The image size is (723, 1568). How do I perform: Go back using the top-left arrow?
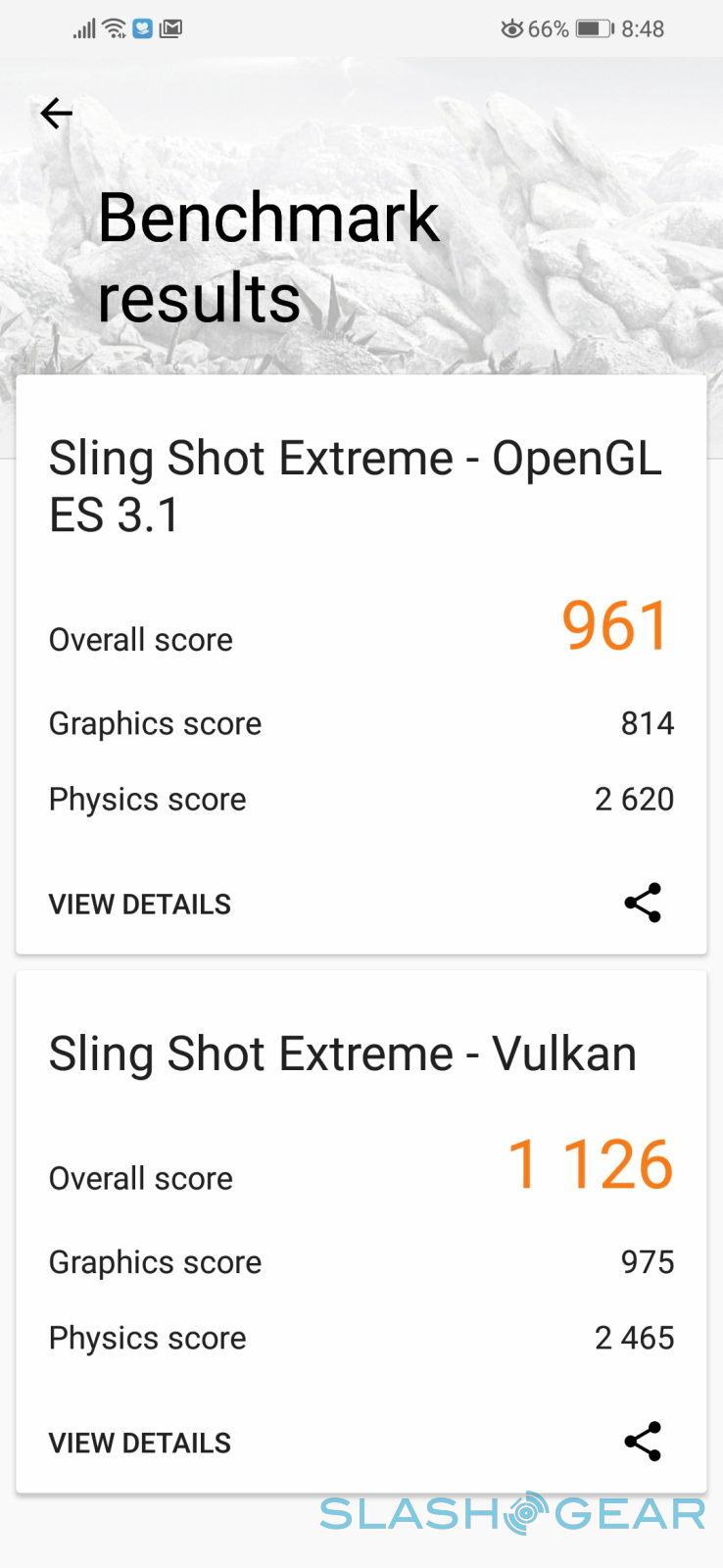(56, 114)
